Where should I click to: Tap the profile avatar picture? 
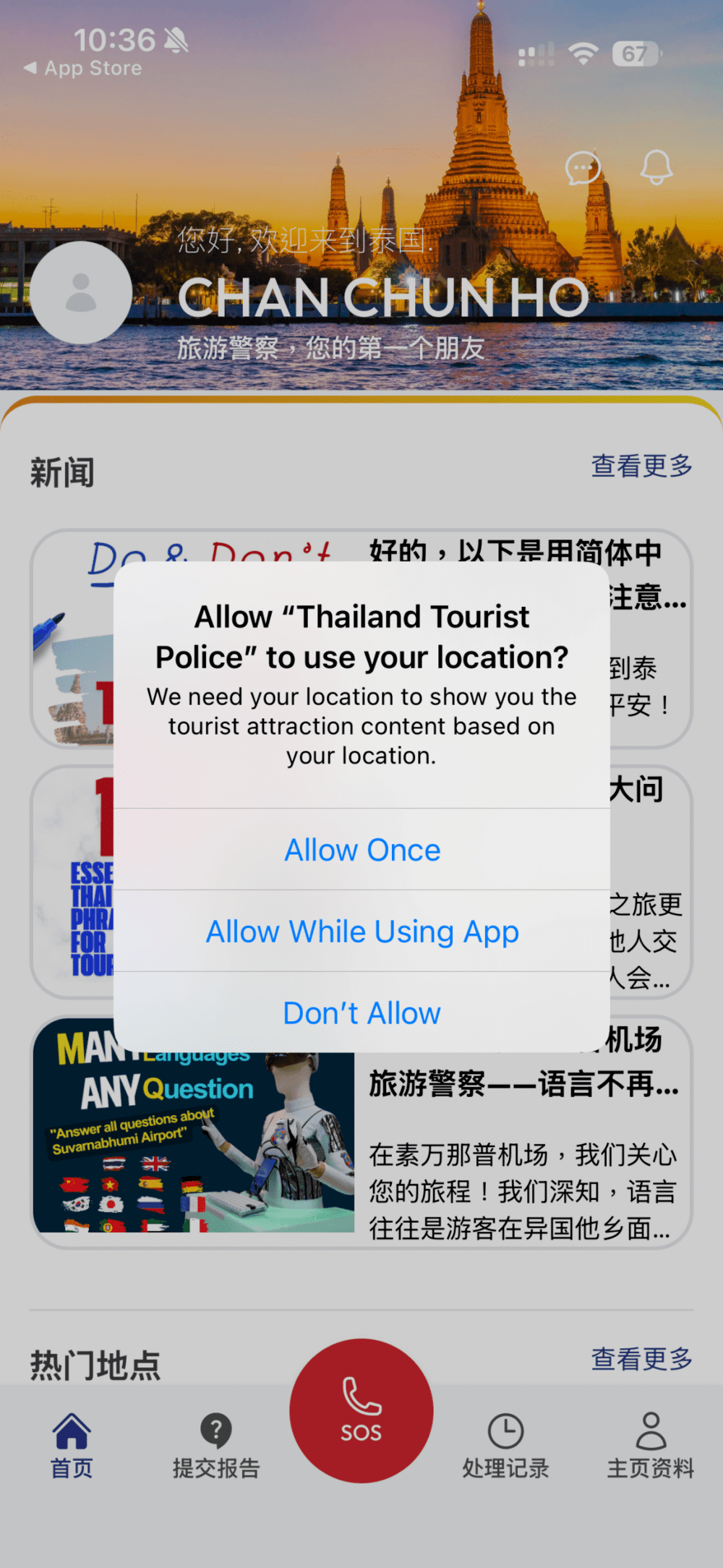tap(81, 293)
